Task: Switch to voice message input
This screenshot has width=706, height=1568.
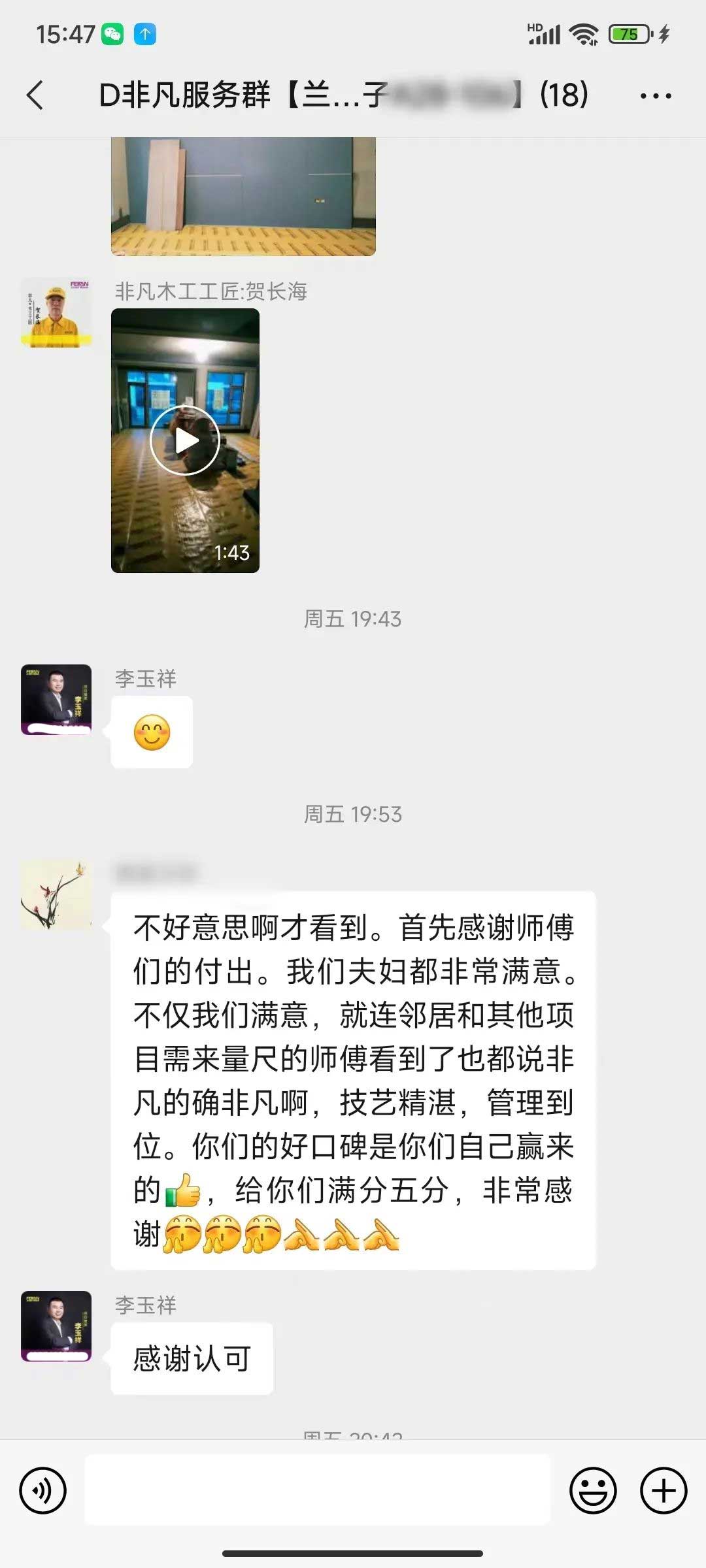Action: 43,1491
